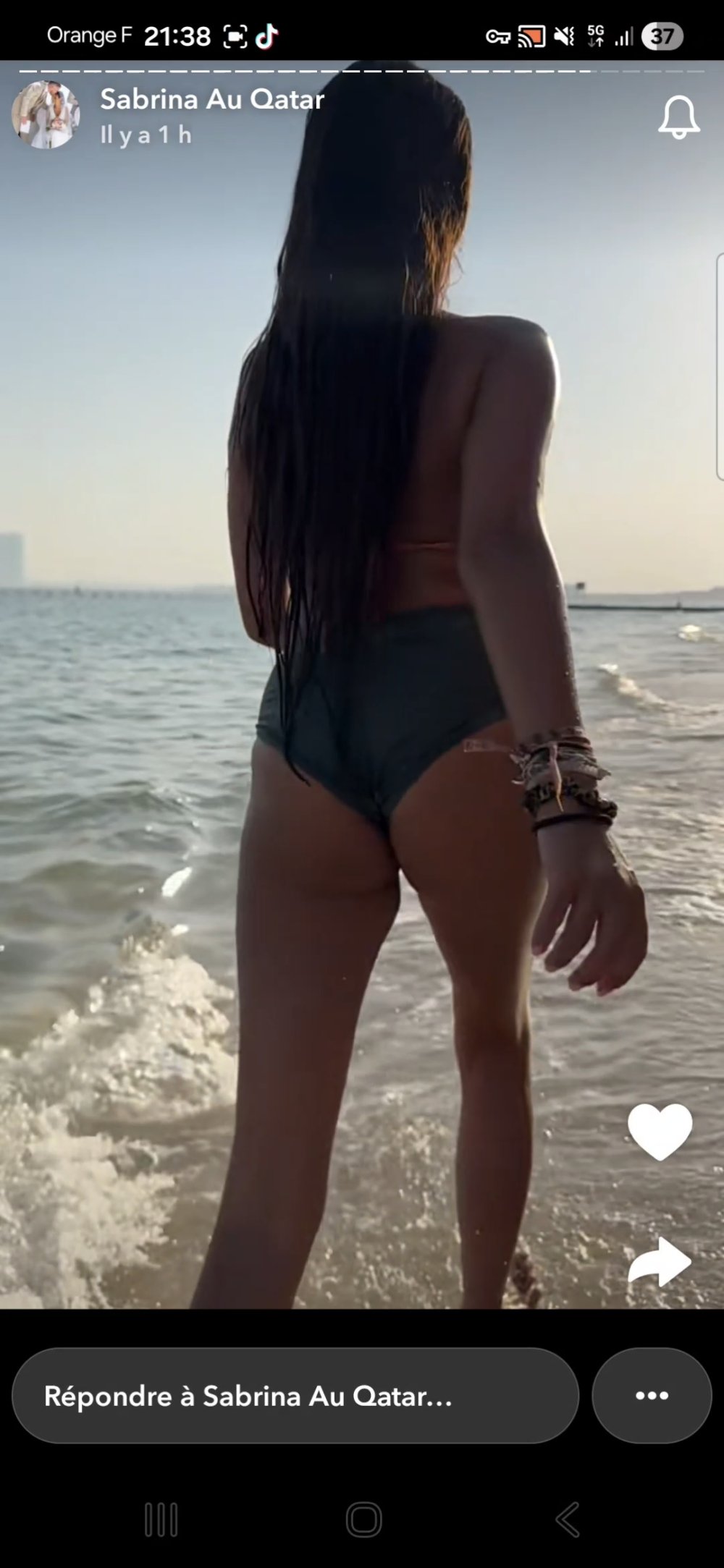724x1568 pixels.
Task: Tap the notification bell to subscribe
Action: [x=678, y=117]
